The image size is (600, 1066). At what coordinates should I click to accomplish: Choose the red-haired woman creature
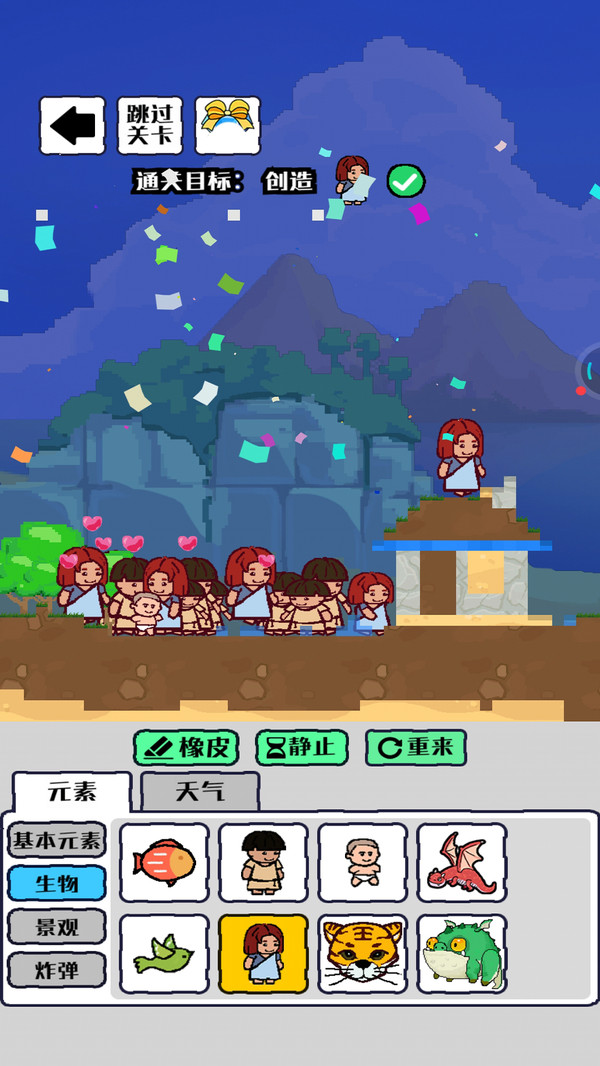click(264, 953)
